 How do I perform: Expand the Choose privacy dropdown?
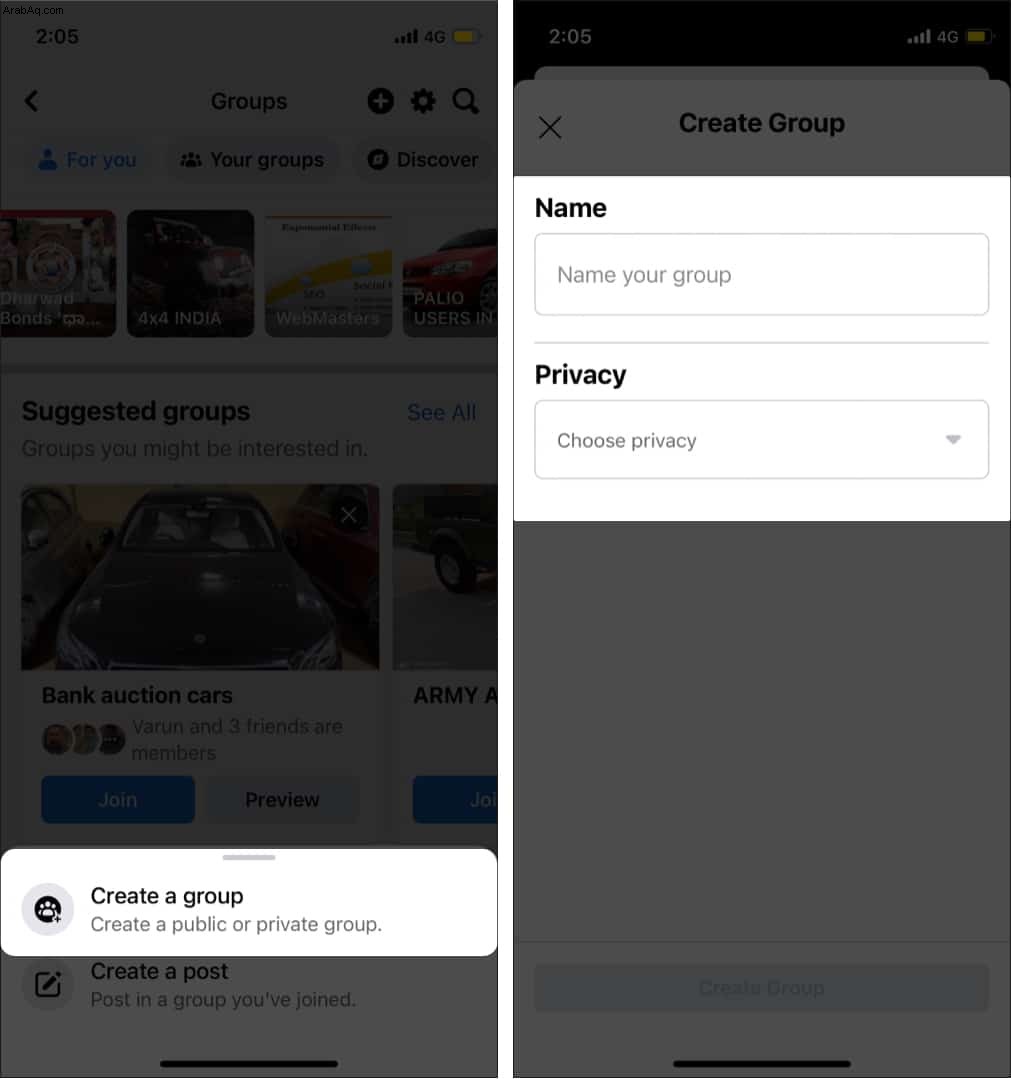point(761,440)
